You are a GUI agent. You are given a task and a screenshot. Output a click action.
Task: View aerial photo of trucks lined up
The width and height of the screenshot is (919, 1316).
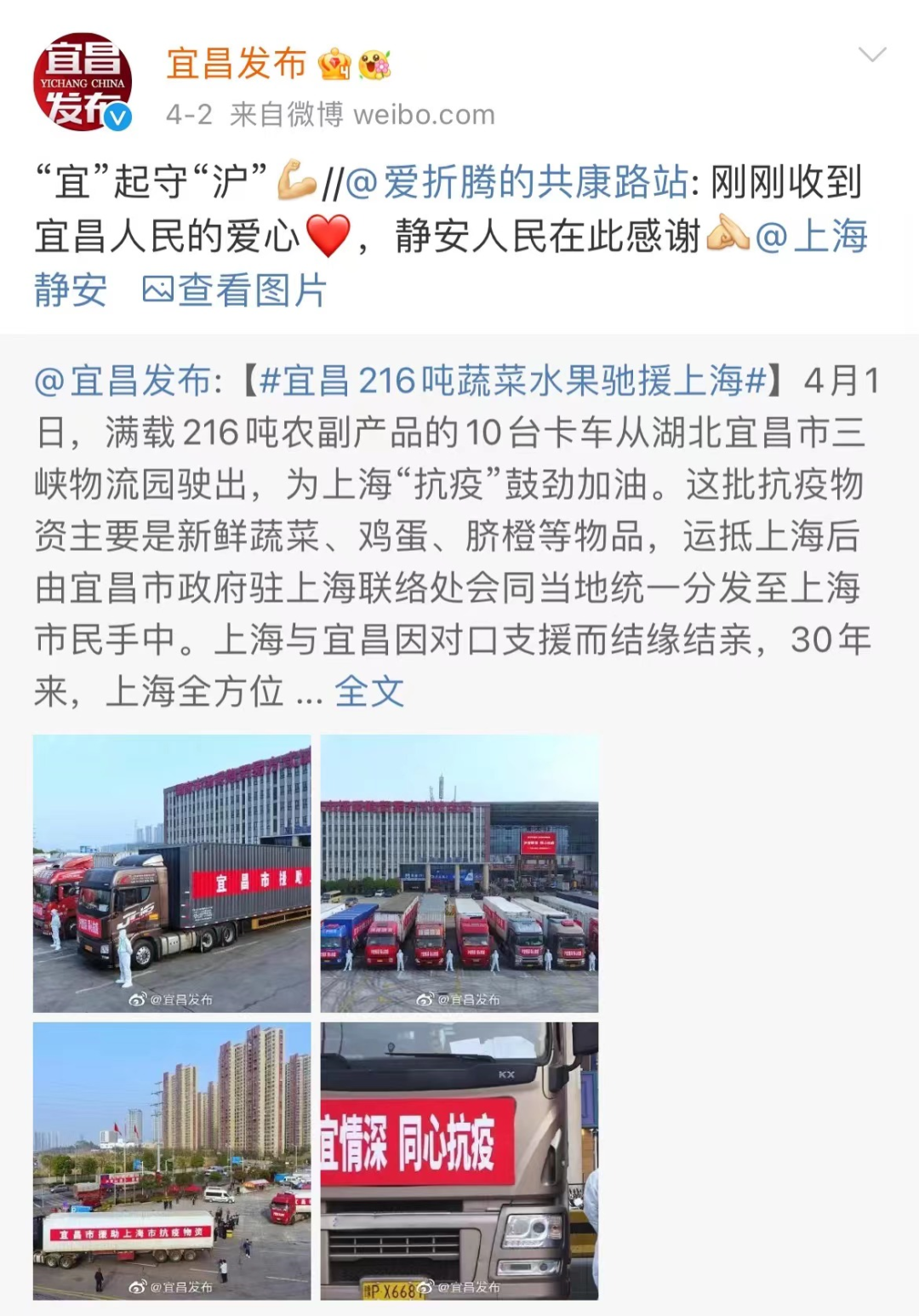[x=459, y=873]
